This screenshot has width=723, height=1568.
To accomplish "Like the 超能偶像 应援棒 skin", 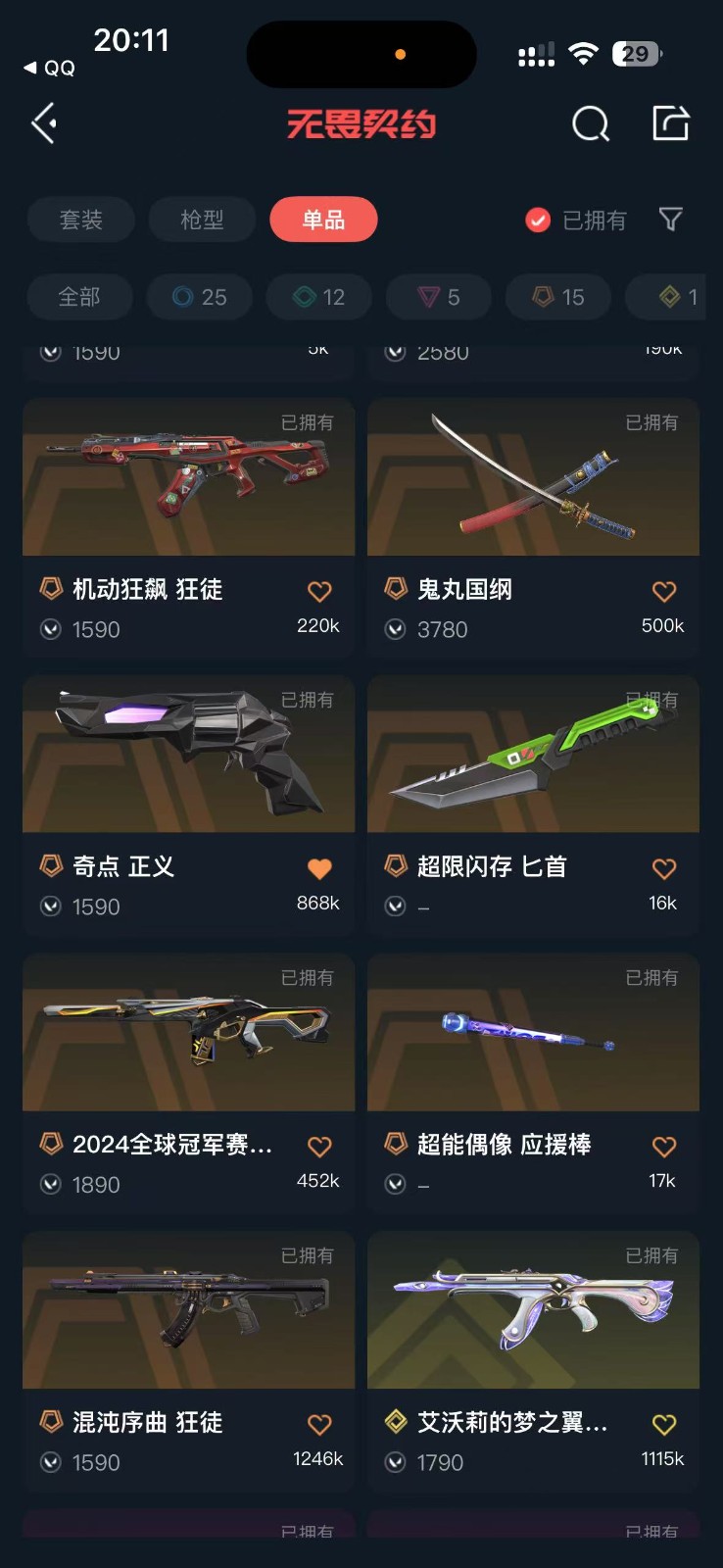I will (664, 1146).
